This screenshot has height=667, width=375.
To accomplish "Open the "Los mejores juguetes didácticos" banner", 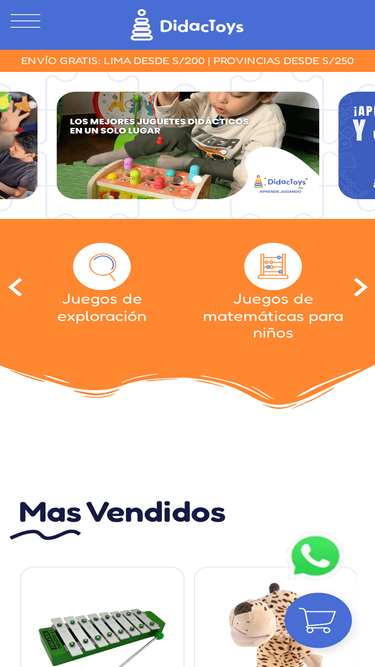I will 188,145.
